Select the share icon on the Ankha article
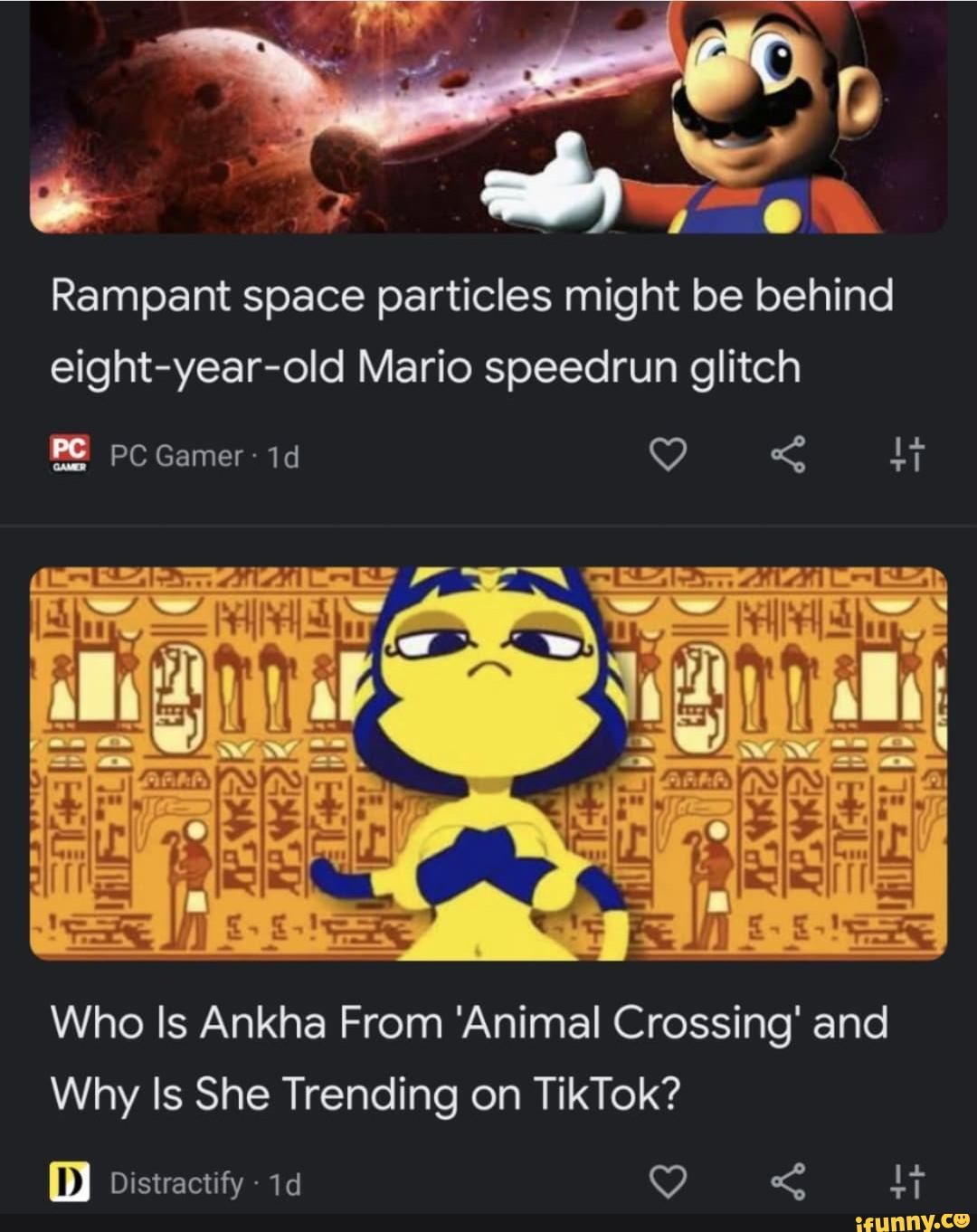The image size is (977, 1232). 791,1180
